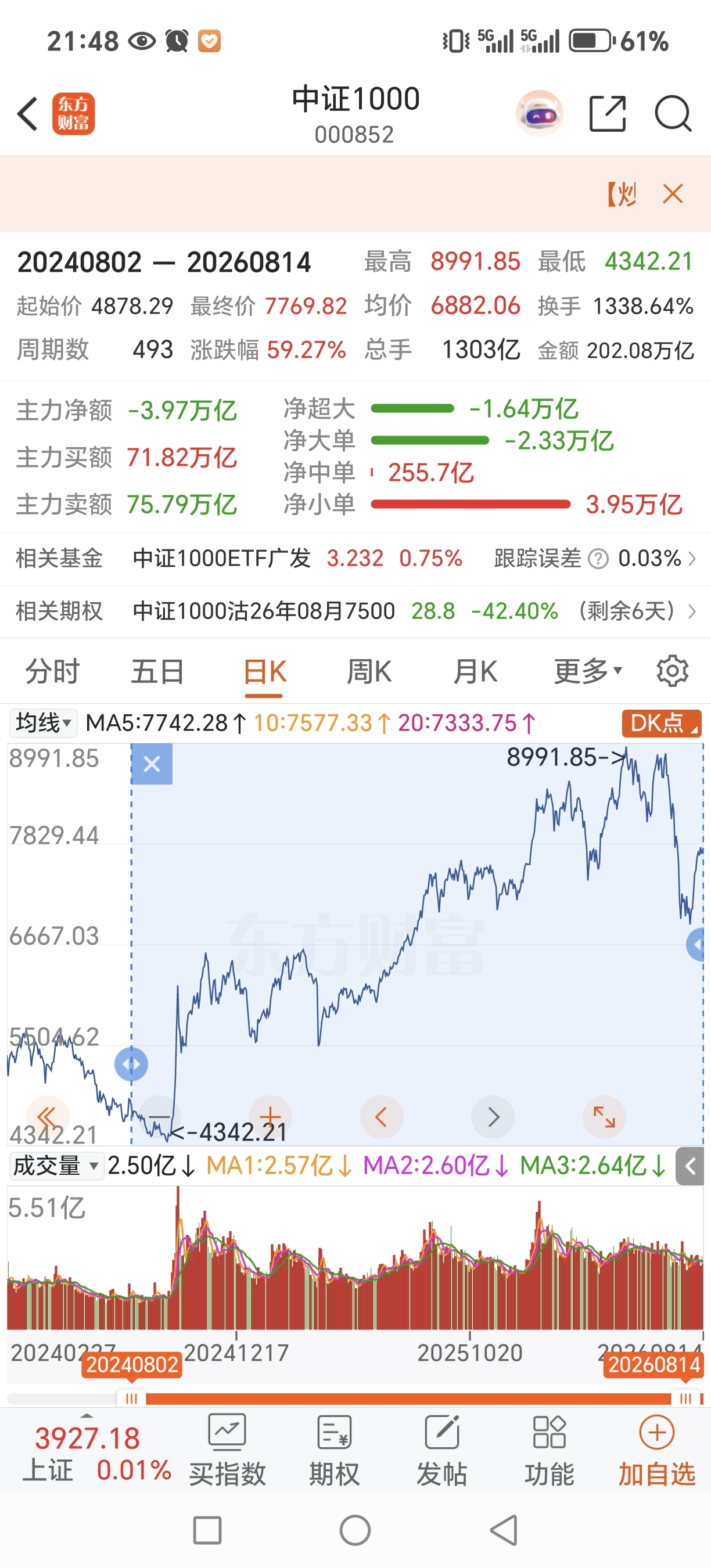Share this index page
Viewport: 711px width, 1568px height.
click(608, 114)
